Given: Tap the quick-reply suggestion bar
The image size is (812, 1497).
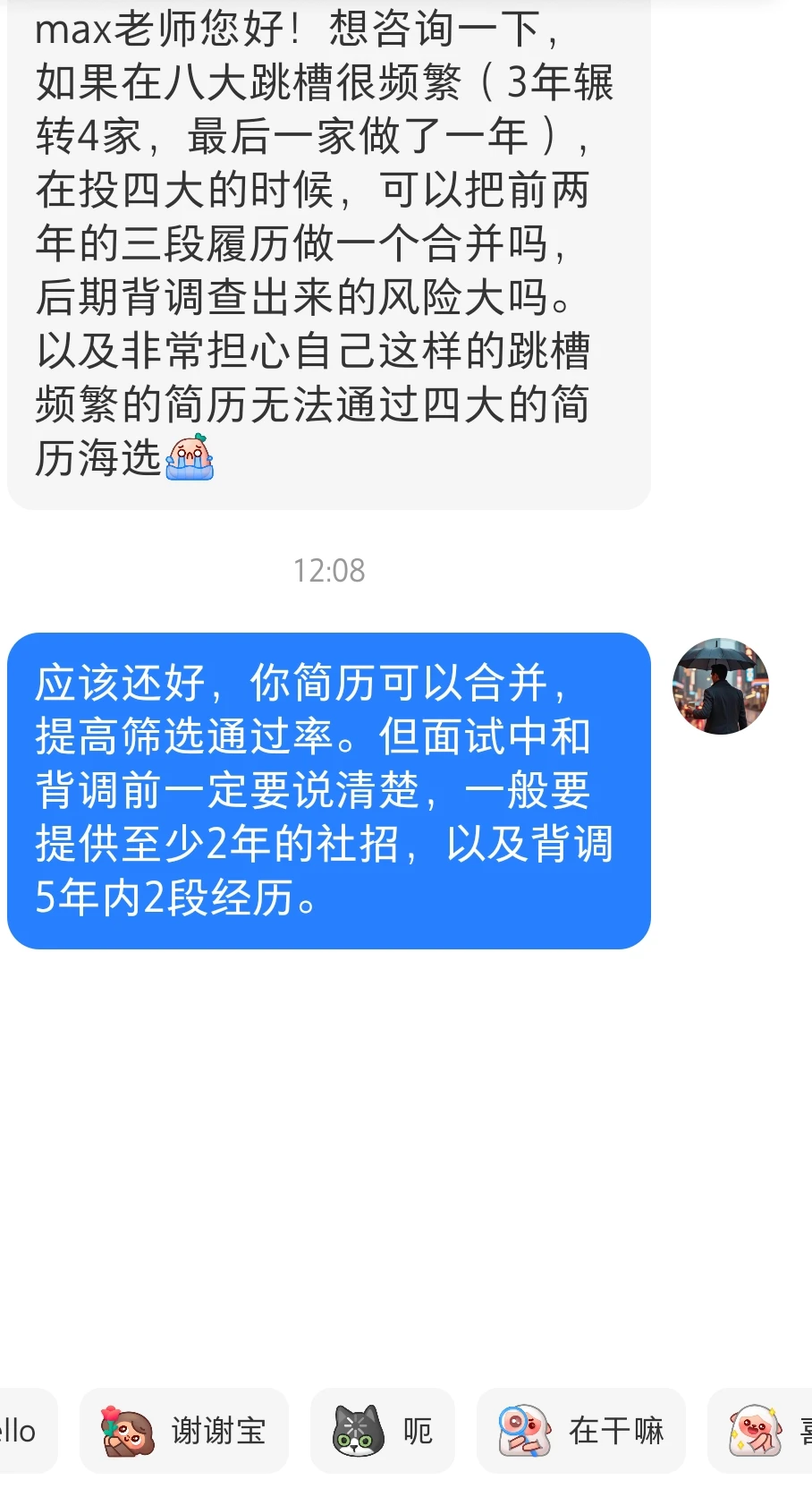Looking at the screenshot, I should click(x=406, y=1431).
